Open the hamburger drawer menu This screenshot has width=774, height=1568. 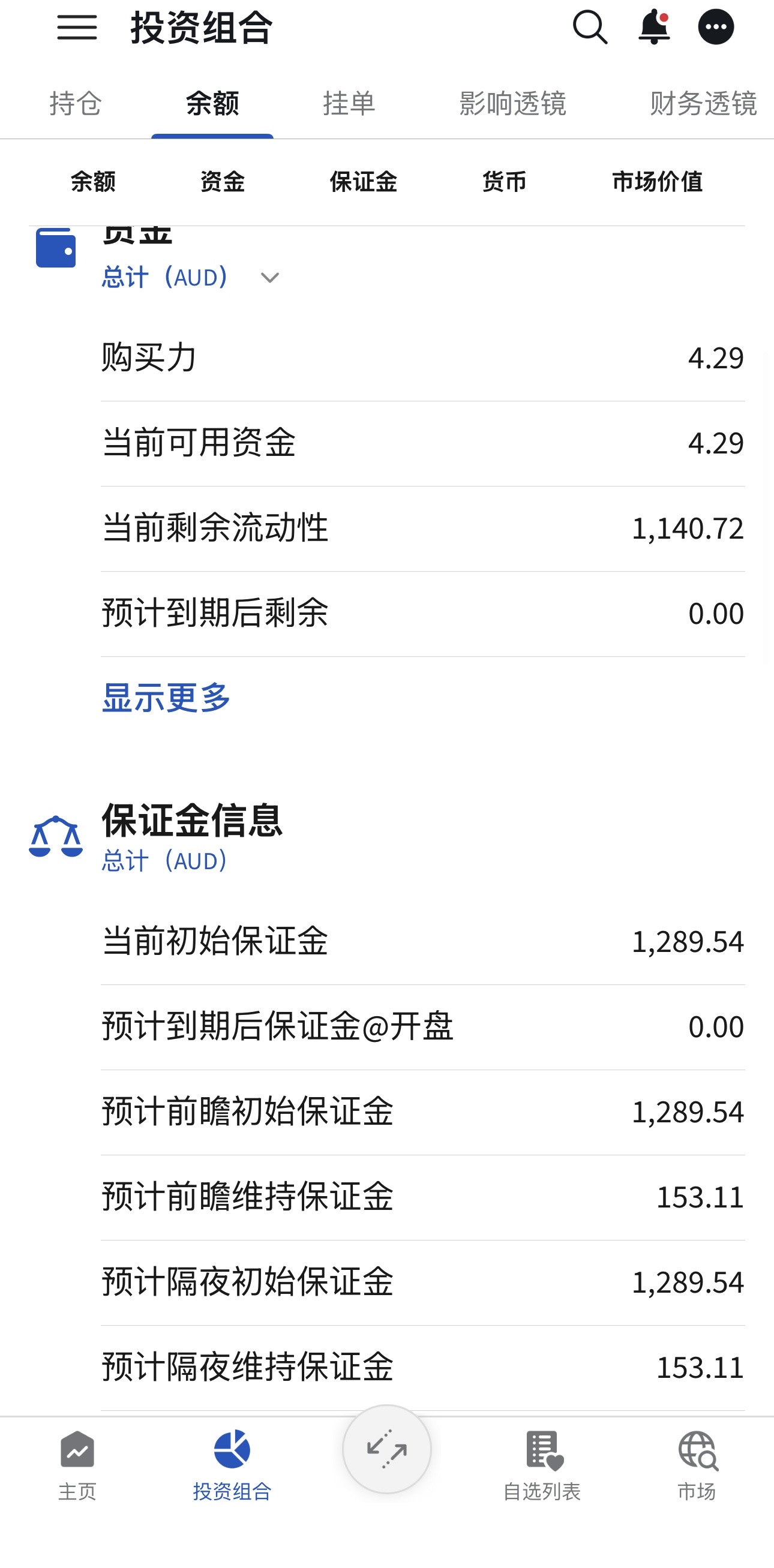(x=77, y=28)
